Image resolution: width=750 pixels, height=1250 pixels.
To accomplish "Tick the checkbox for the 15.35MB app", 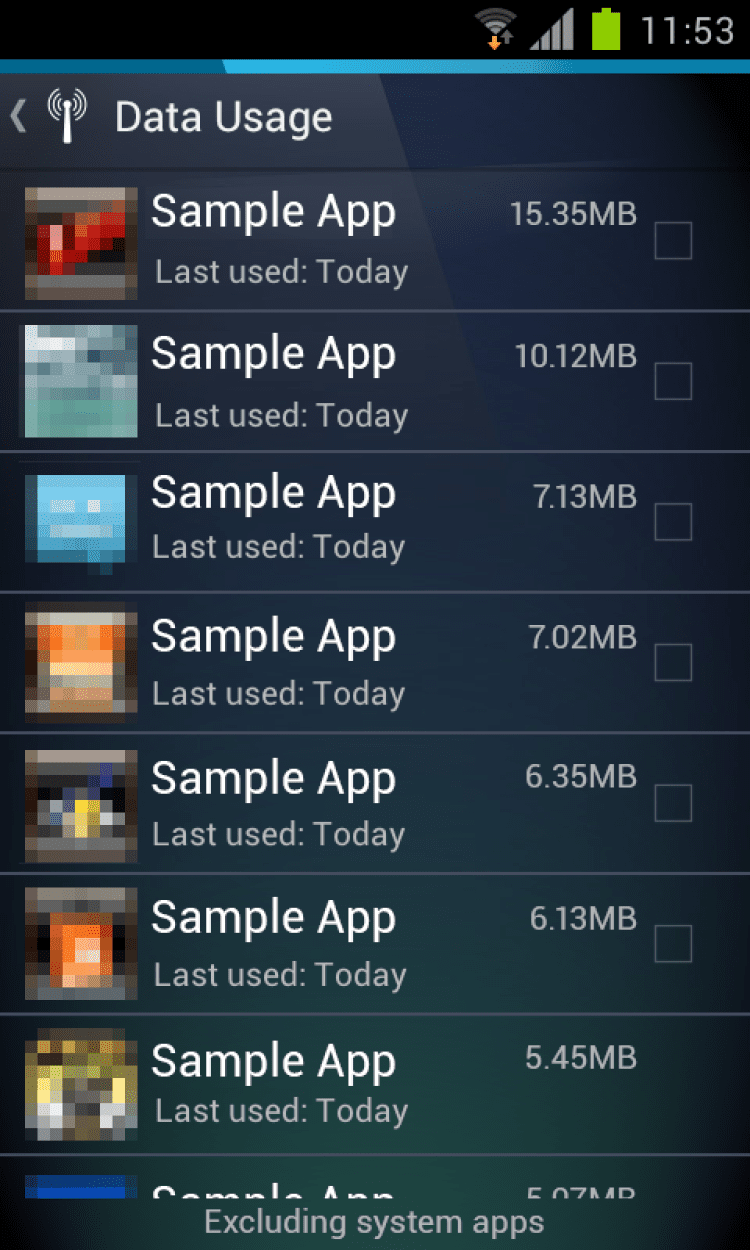I will coord(673,241).
